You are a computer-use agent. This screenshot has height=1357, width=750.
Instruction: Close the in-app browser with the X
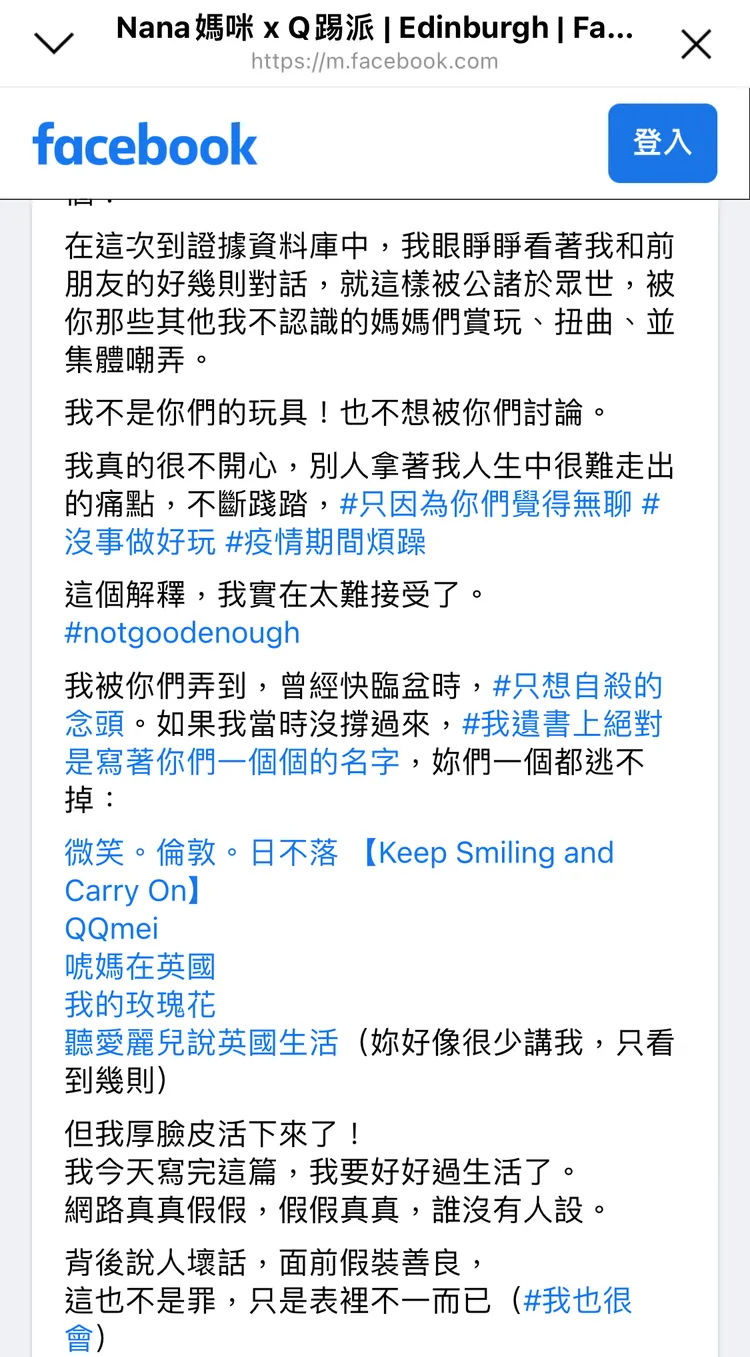pyautogui.click(x=696, y=43)
